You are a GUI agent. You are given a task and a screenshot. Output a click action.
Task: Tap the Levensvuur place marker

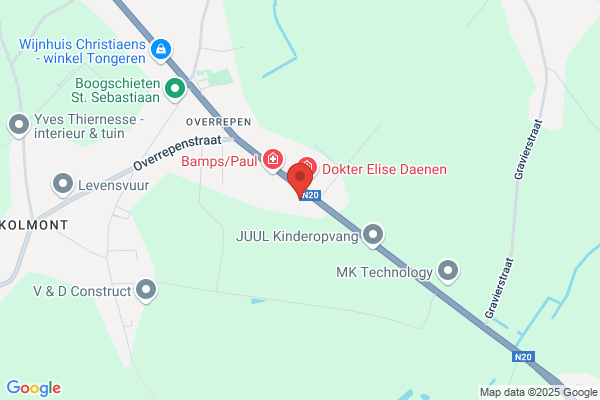(63, 185)
